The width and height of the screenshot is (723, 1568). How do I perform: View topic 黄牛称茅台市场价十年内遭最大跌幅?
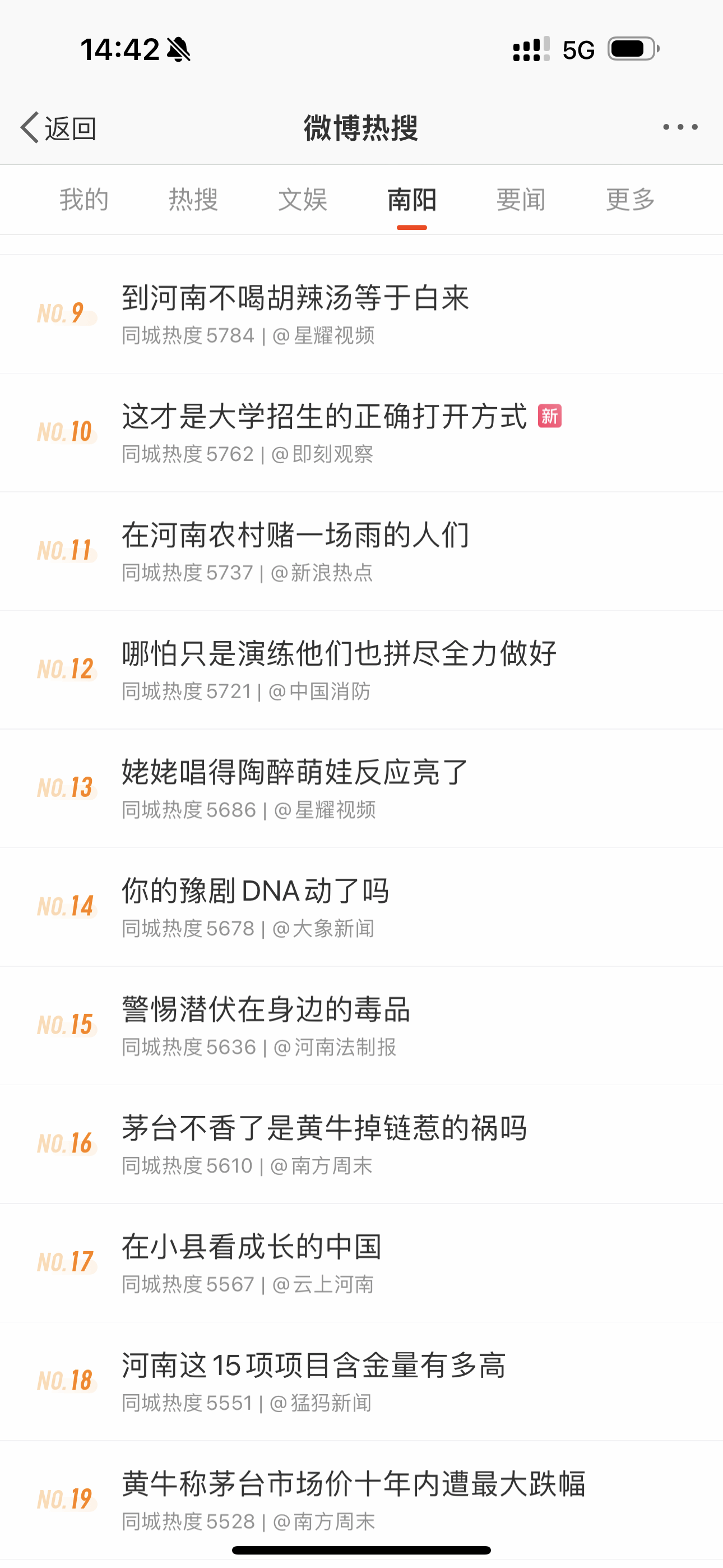tap(361, 1501)
